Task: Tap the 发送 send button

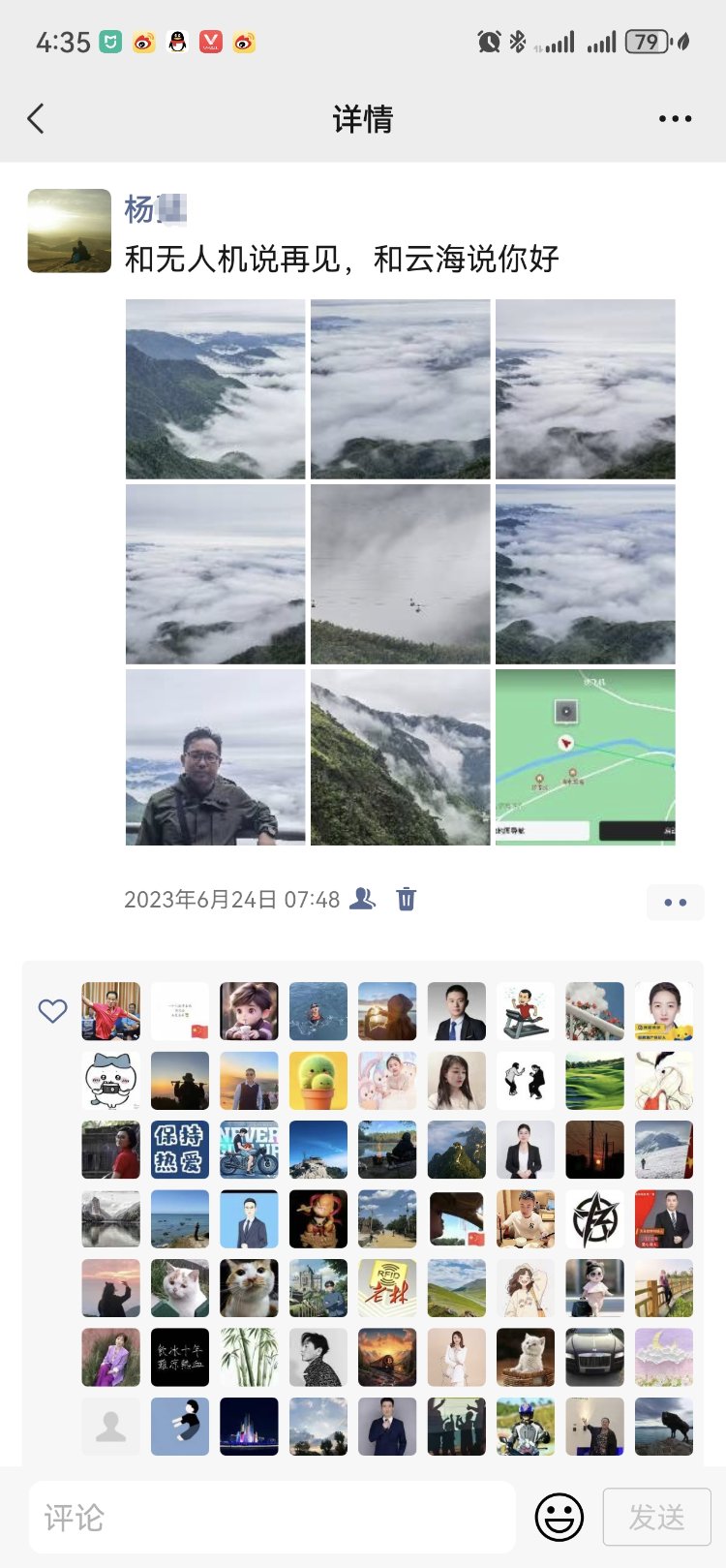Action: click(x=656, y=1517)
